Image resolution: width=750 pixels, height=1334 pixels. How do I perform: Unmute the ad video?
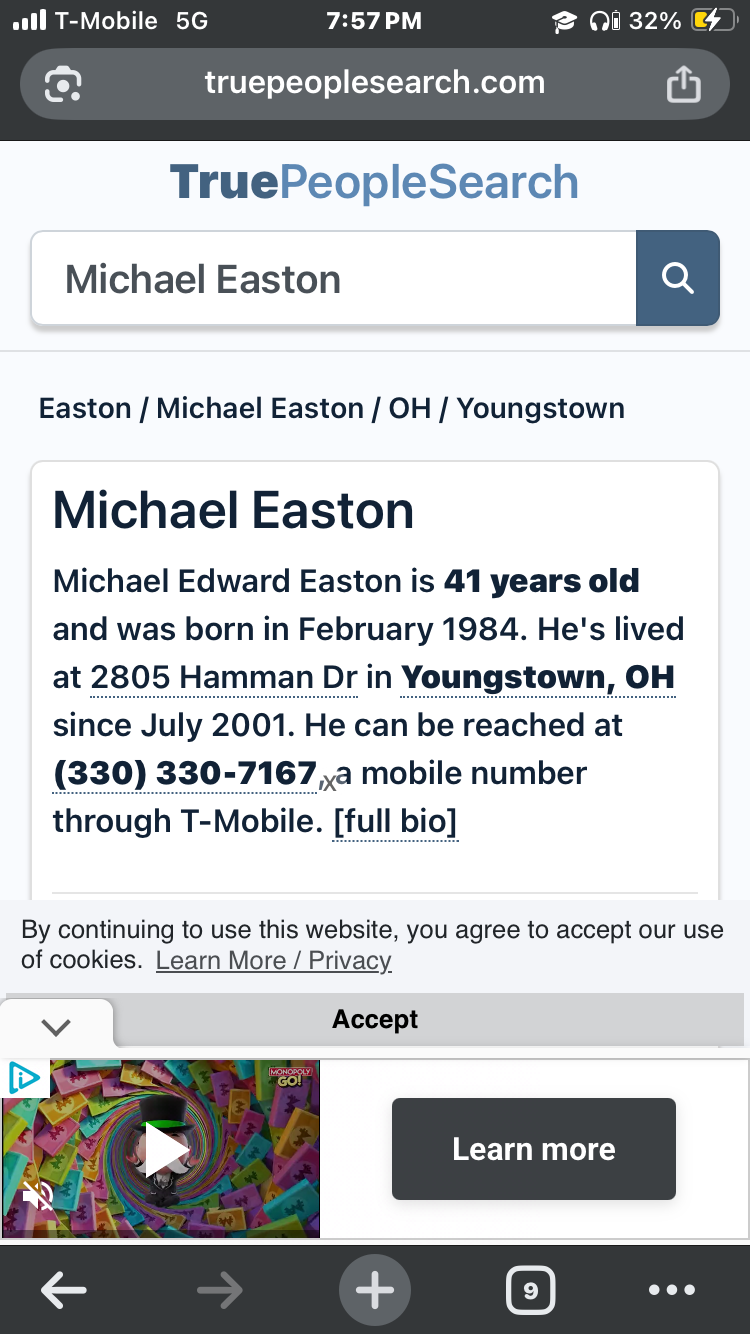click(x=38, y=1195)
